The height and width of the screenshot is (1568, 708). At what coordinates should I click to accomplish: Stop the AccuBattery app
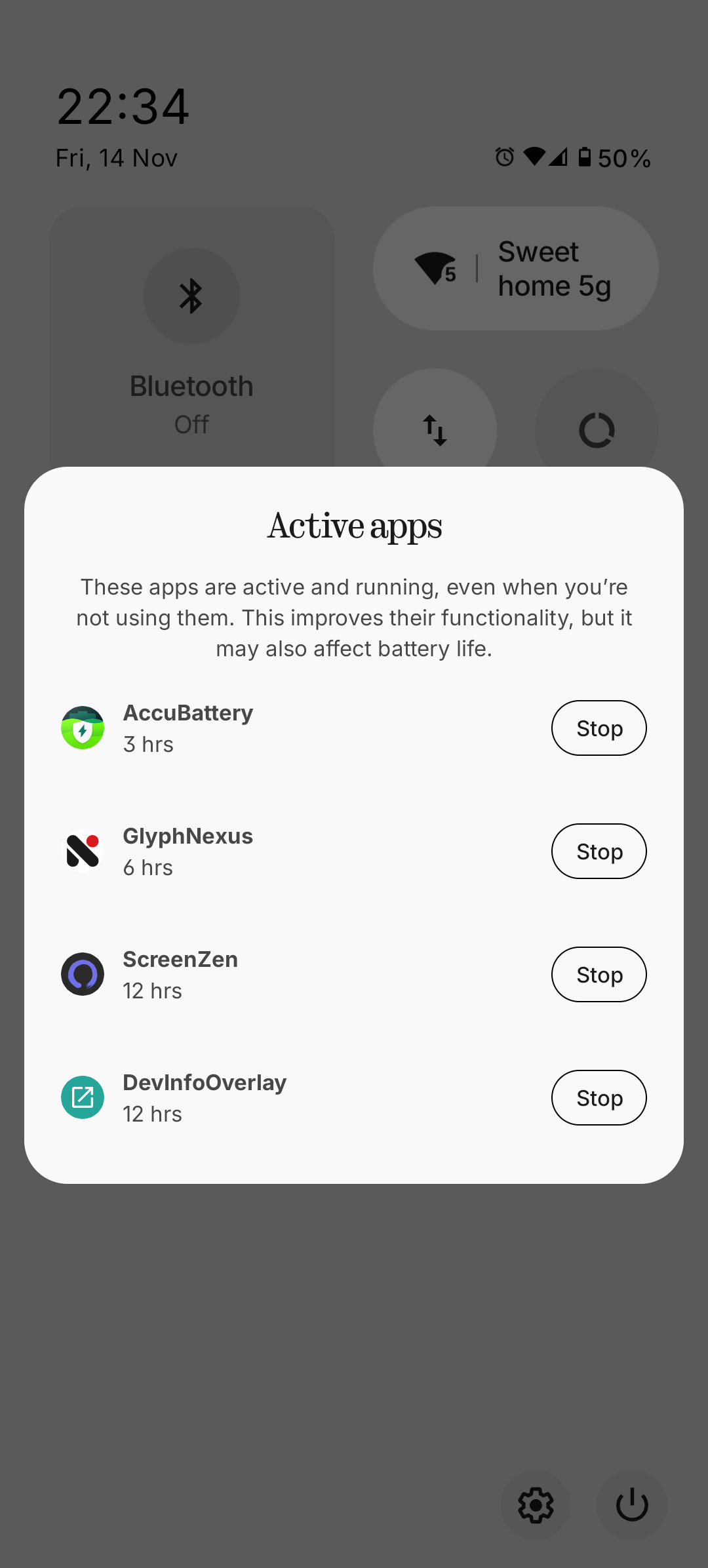(599, 728)
